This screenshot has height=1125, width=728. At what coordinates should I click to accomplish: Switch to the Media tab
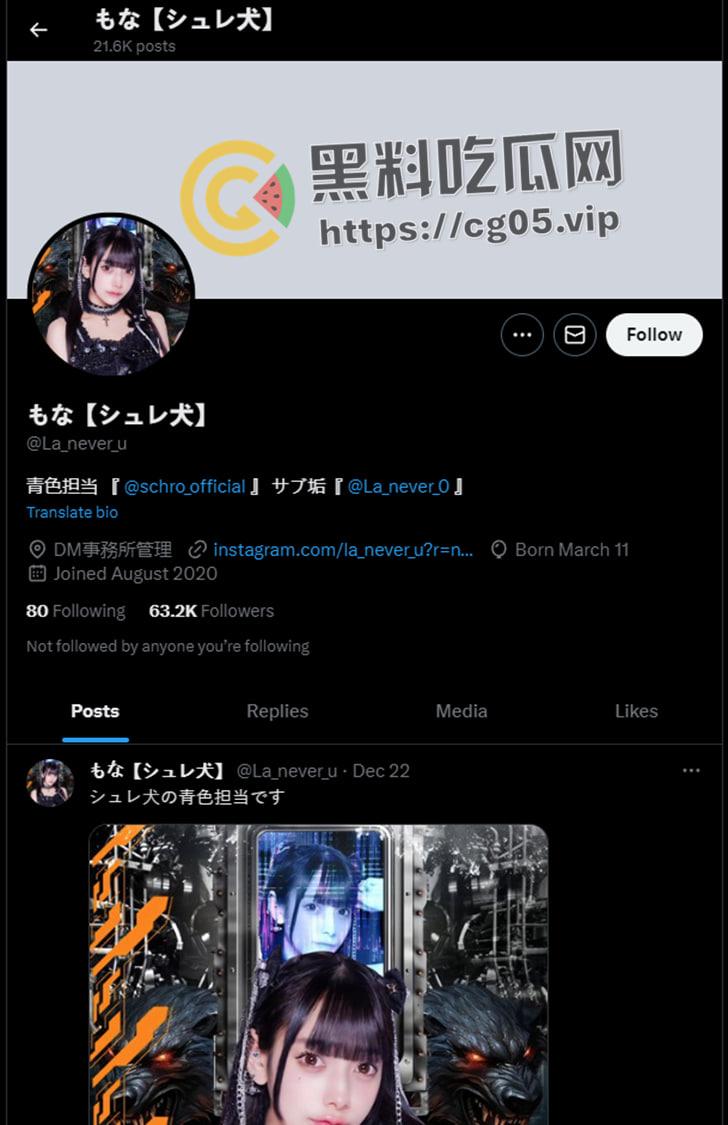point(460,711)
